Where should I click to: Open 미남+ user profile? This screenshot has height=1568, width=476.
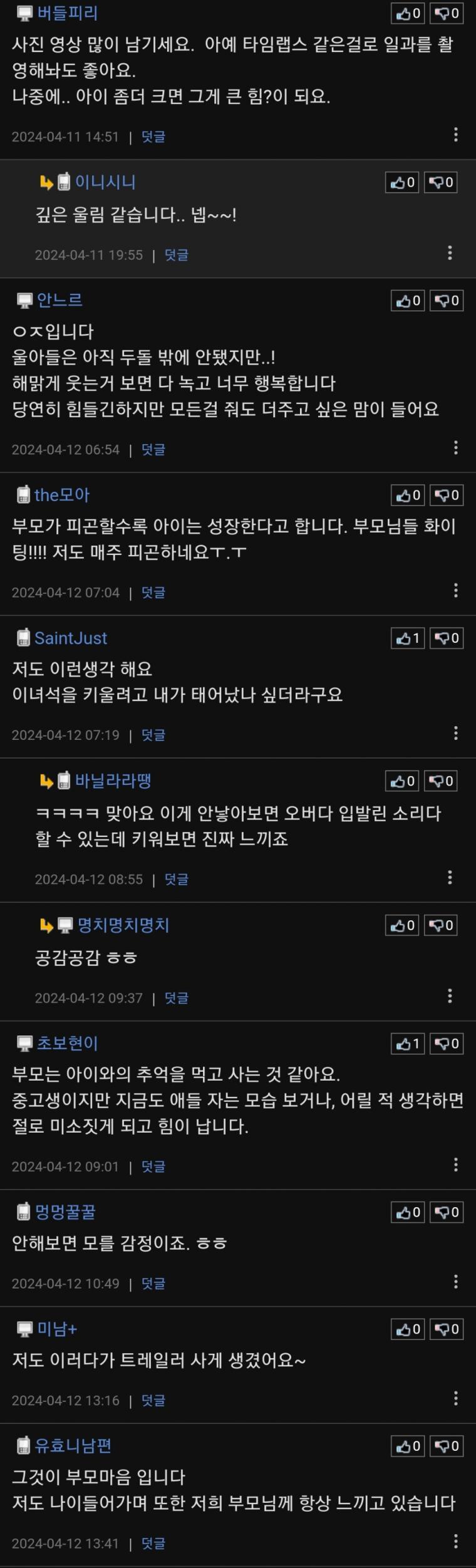[x=56, y=1329]
